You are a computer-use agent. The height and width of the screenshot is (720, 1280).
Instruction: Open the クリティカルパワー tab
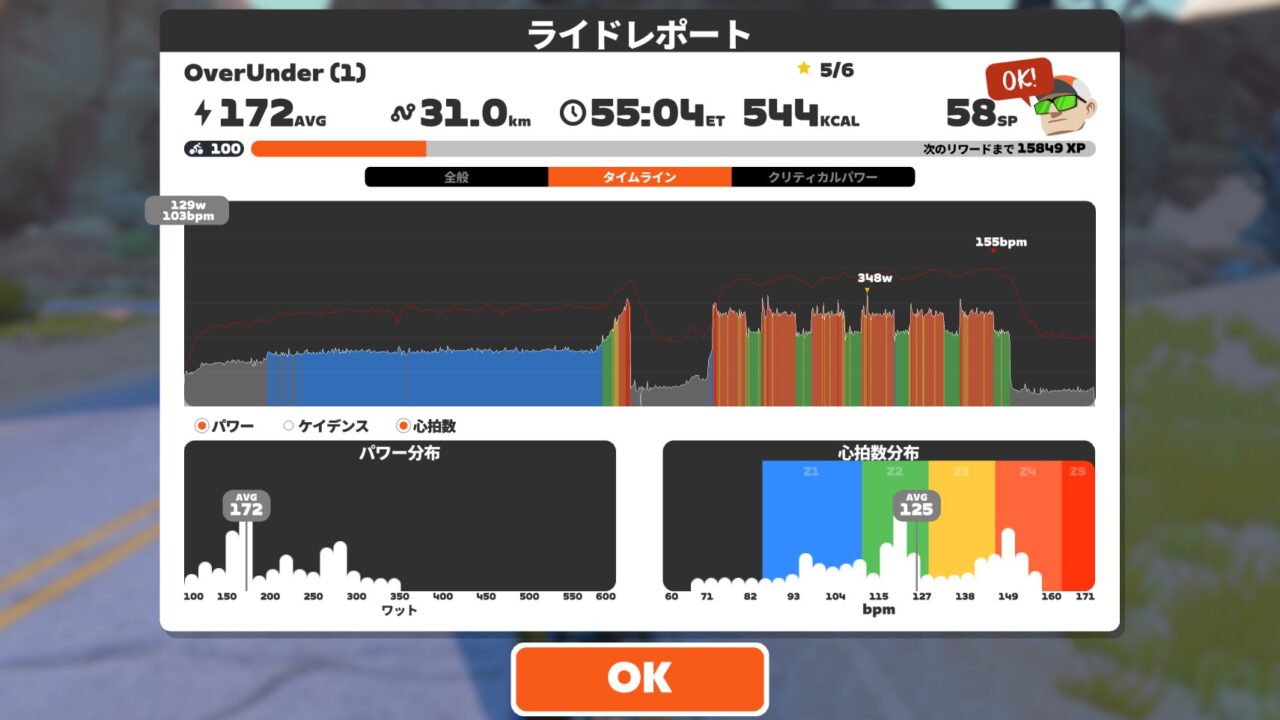pyautogui.click(x=823, y=177)
